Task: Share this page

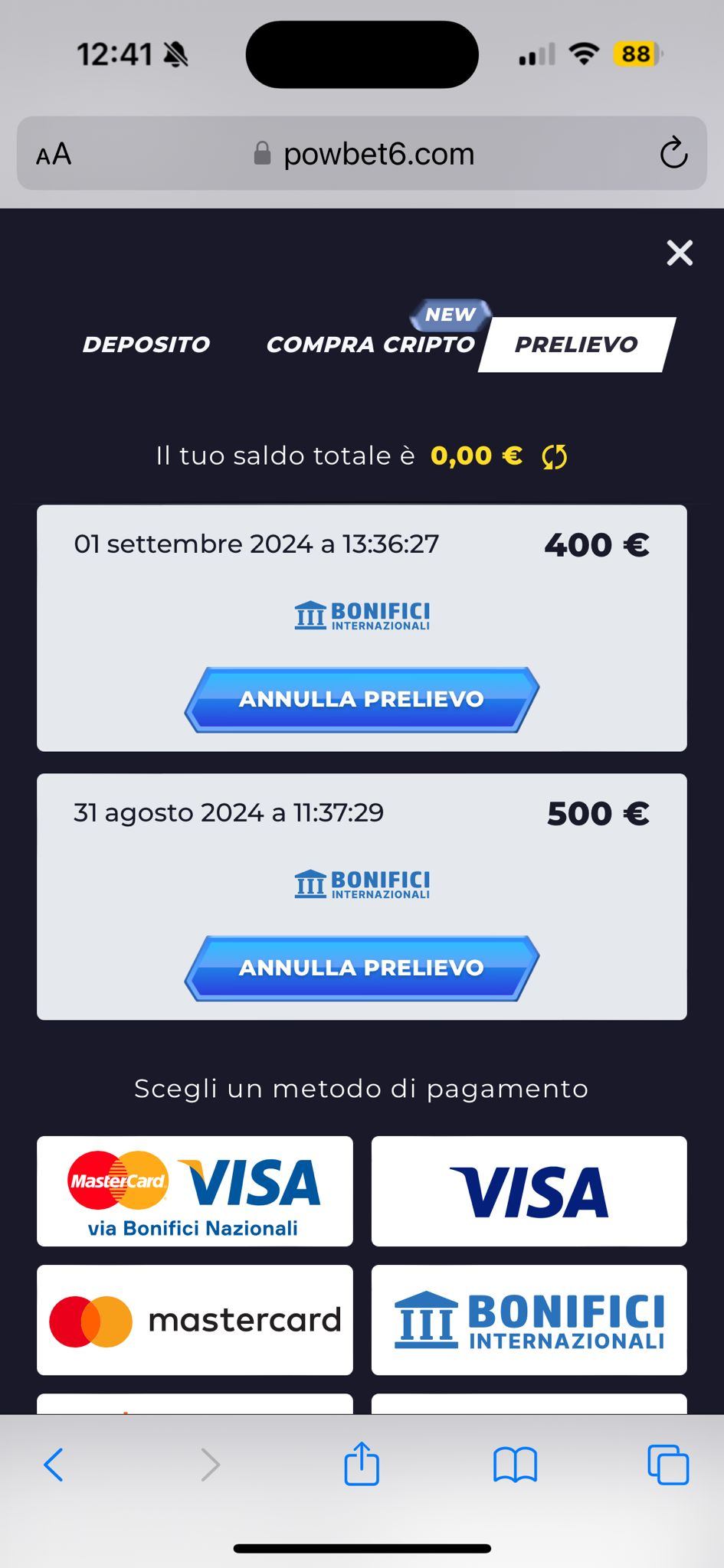Action: (x=362, y=1464)
